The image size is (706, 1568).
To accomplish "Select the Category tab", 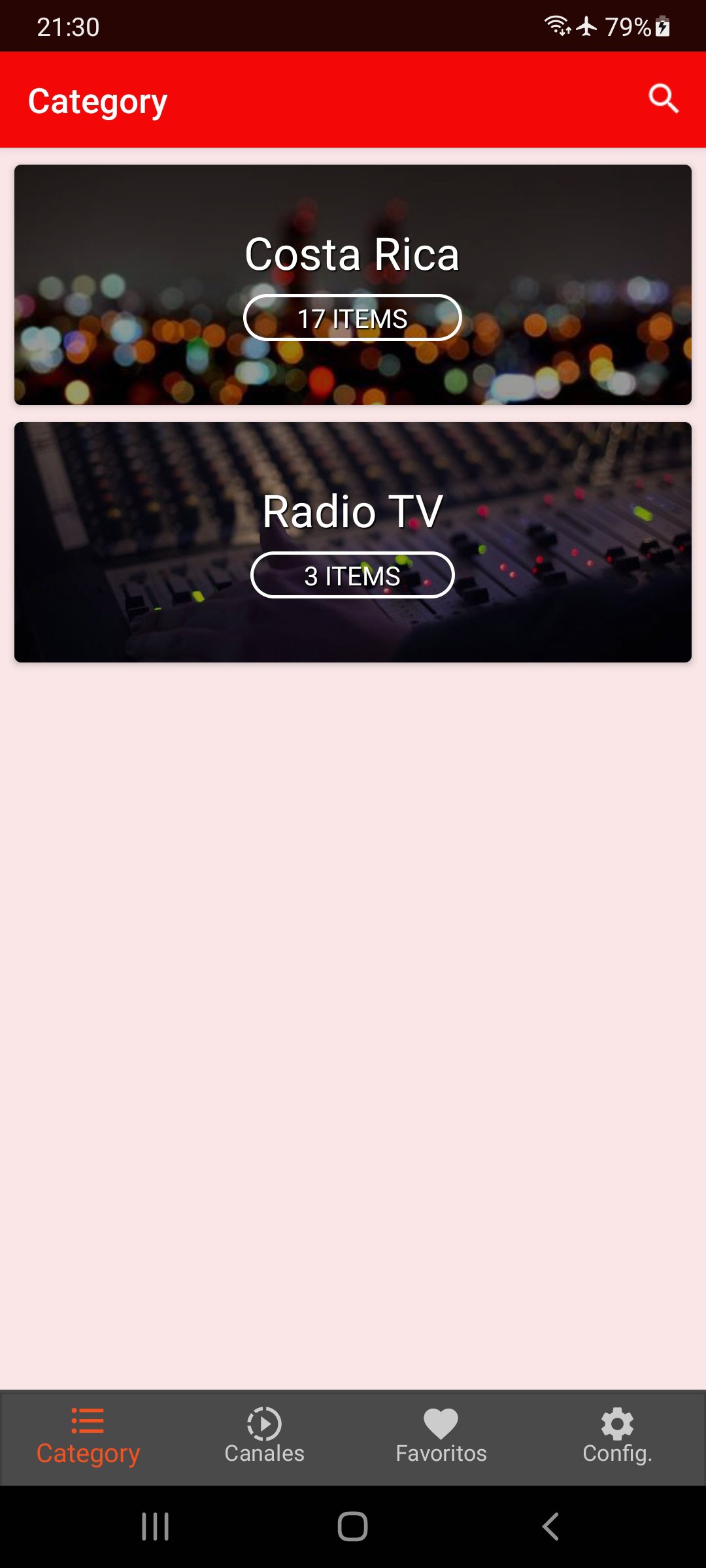I will 88,1436.
